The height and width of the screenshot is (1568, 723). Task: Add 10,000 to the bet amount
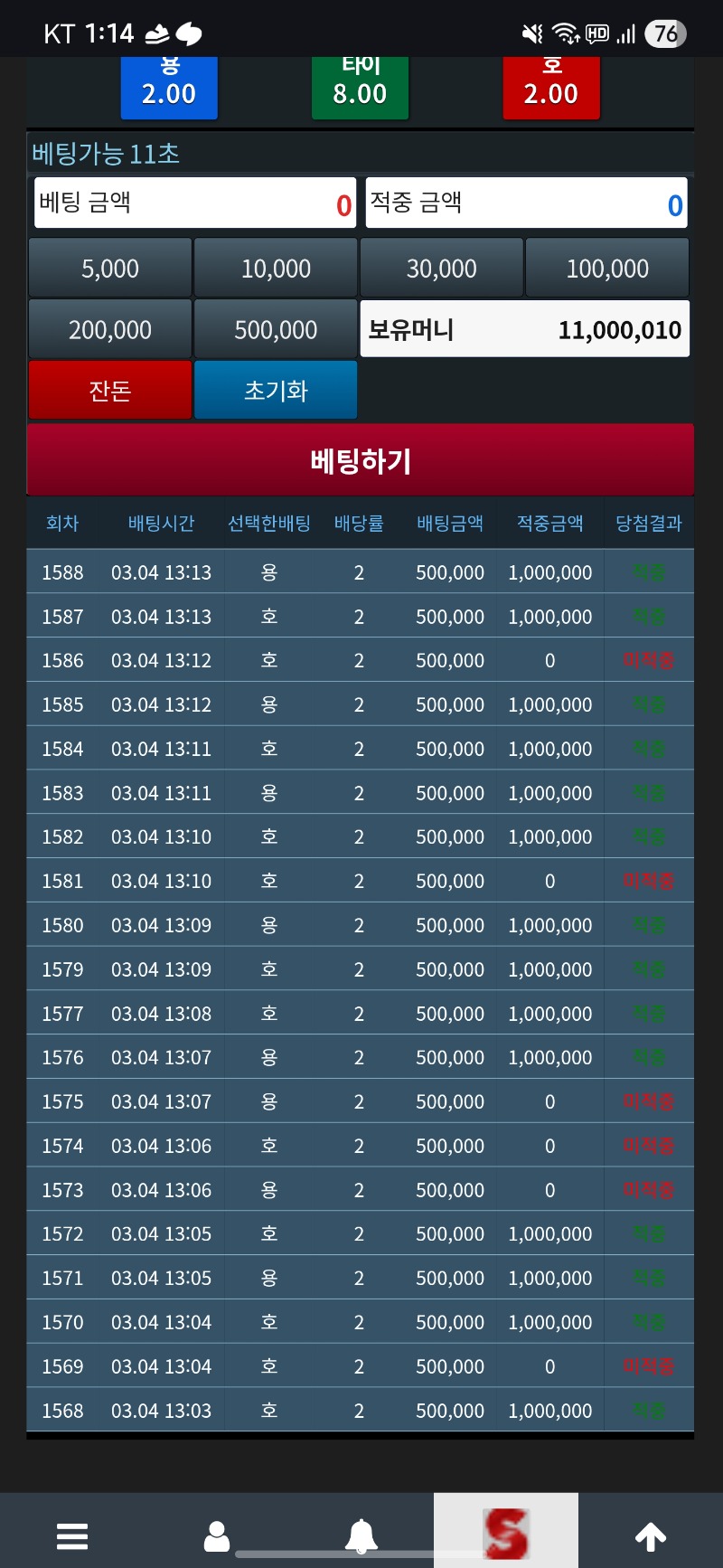click(276, 269)
